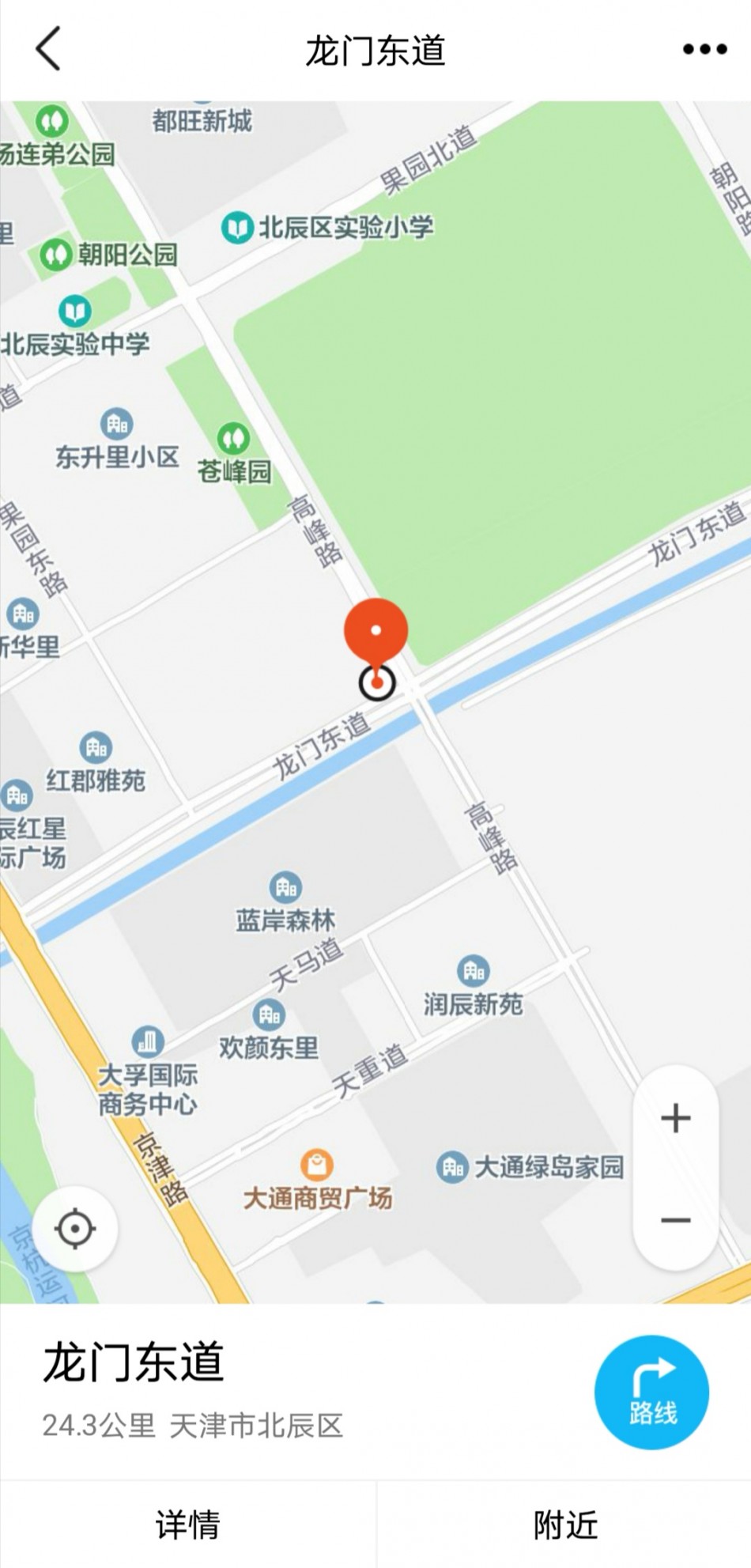Get the route via 路线 button
This screenshot has height=1568, width=751.
coord(651,1392)
